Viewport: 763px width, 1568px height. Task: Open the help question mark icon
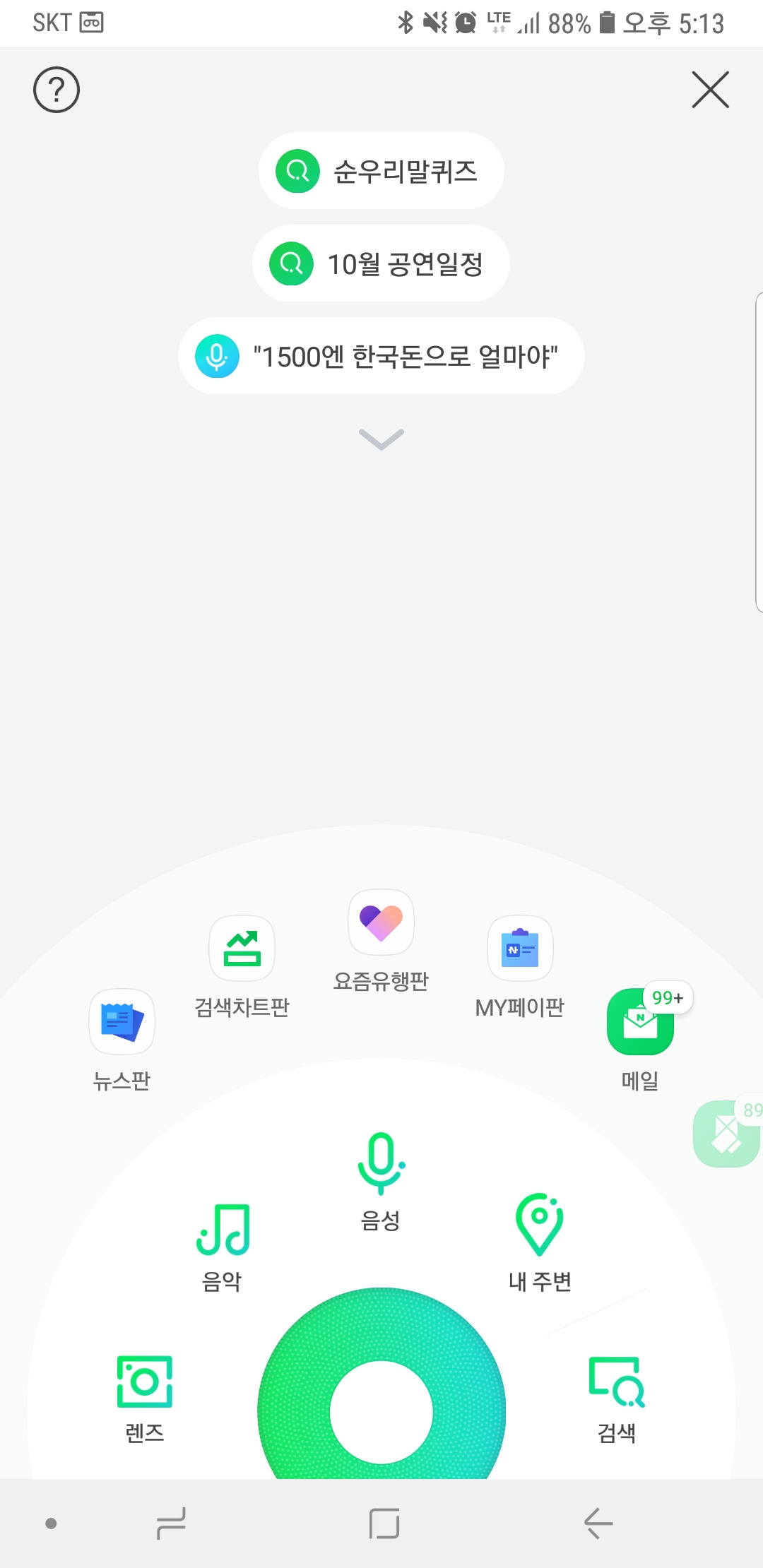click(x=57, y=90)
